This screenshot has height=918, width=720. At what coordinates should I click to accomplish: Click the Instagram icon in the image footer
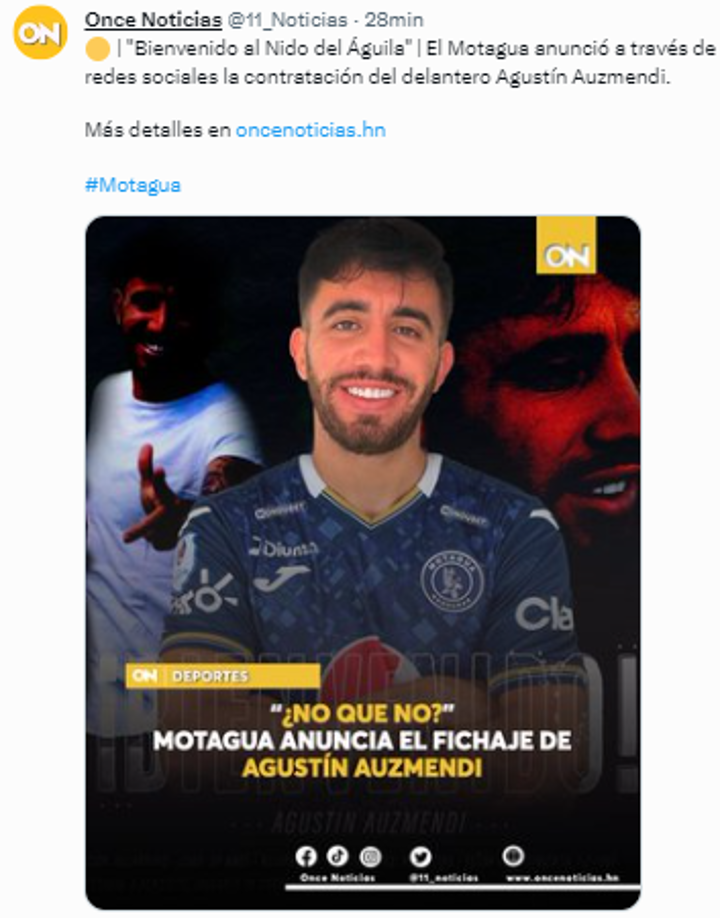[369, 858]
